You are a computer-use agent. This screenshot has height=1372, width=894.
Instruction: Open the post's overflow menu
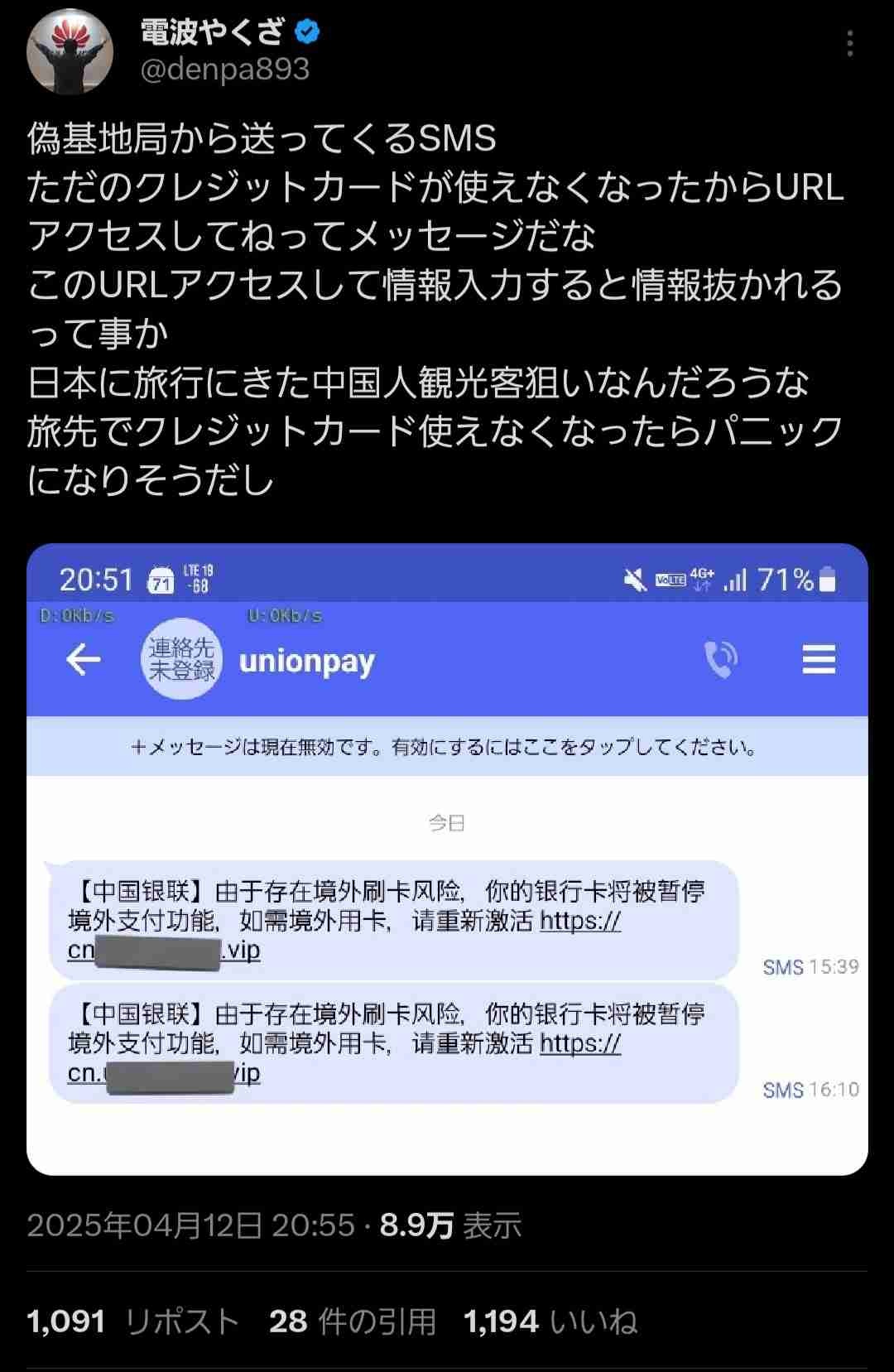(849, 44)
